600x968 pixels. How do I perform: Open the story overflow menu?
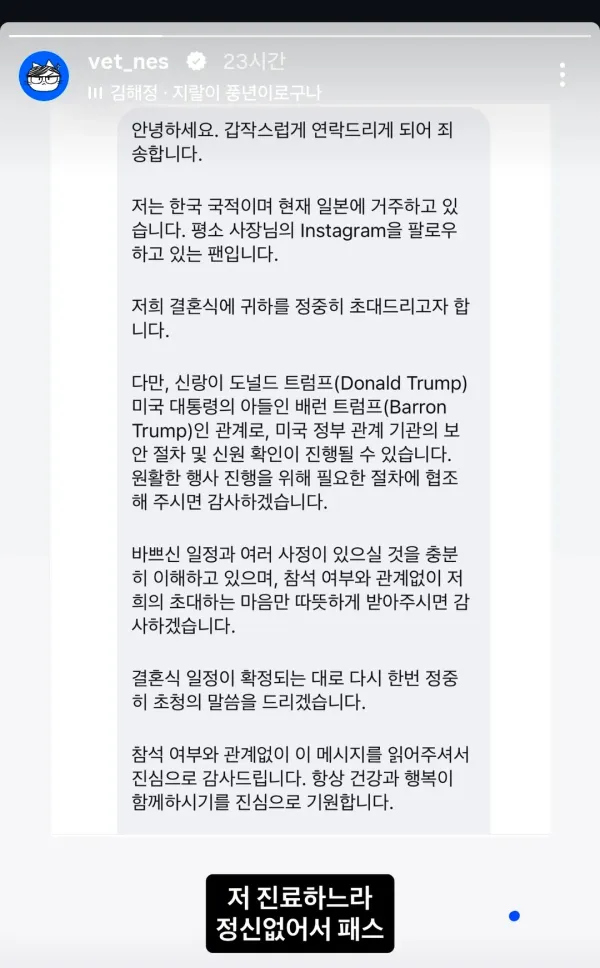(x=562, y=75)
